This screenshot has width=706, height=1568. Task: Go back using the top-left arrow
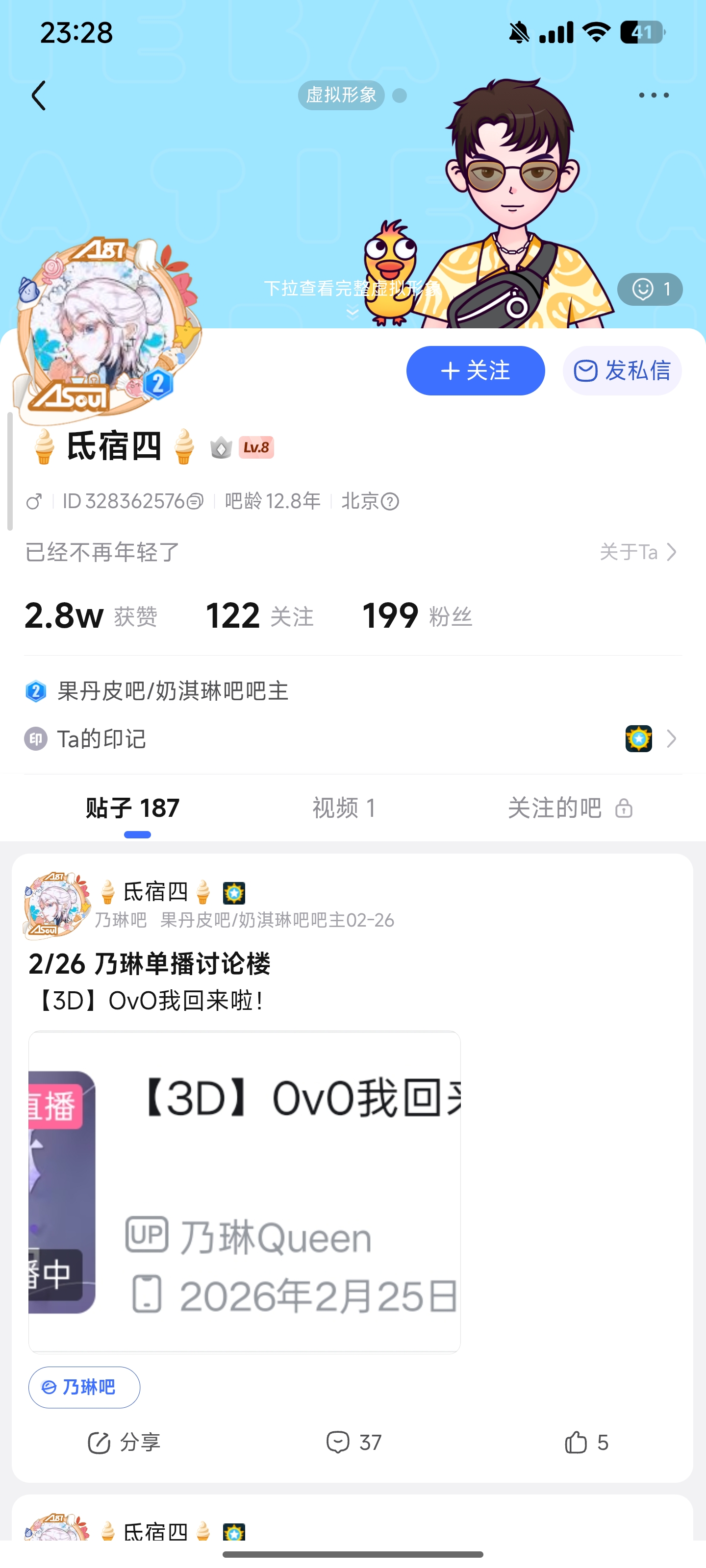[x=38, y=96]
